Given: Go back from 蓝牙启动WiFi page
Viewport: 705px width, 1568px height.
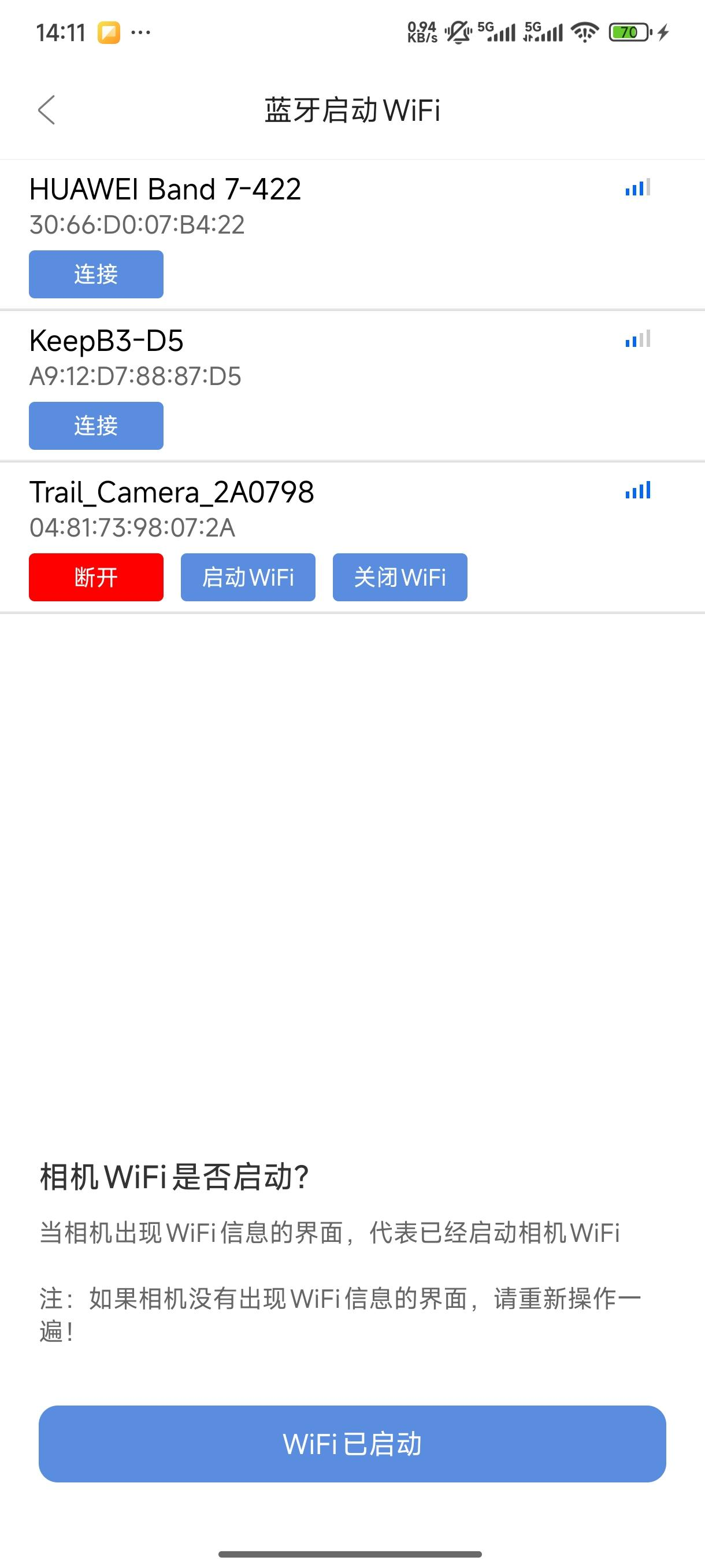Looking at the screenshot, I should pyautogui.click(x=47, y=110).
